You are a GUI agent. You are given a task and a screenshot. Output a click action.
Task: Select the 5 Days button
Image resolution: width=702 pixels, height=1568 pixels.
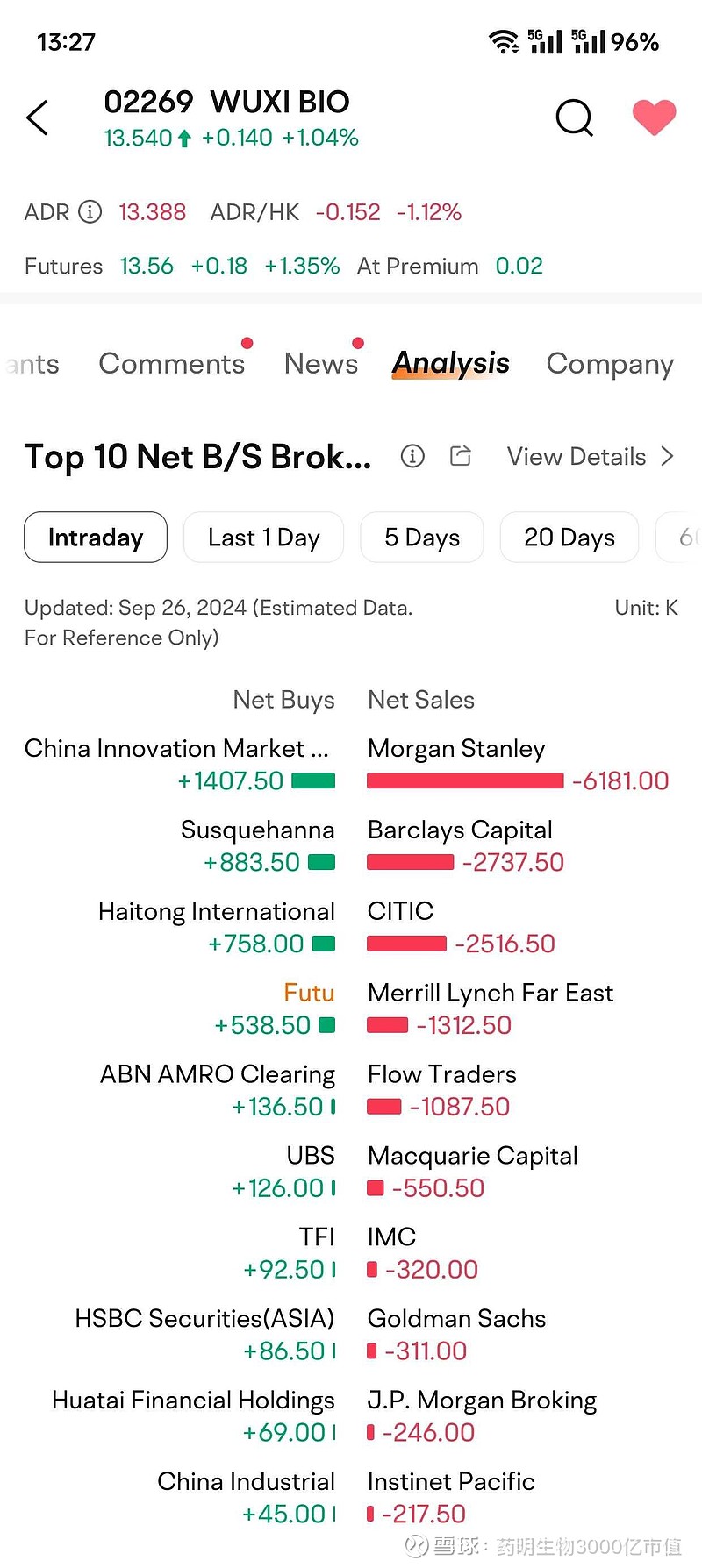[x=421, y=537]
